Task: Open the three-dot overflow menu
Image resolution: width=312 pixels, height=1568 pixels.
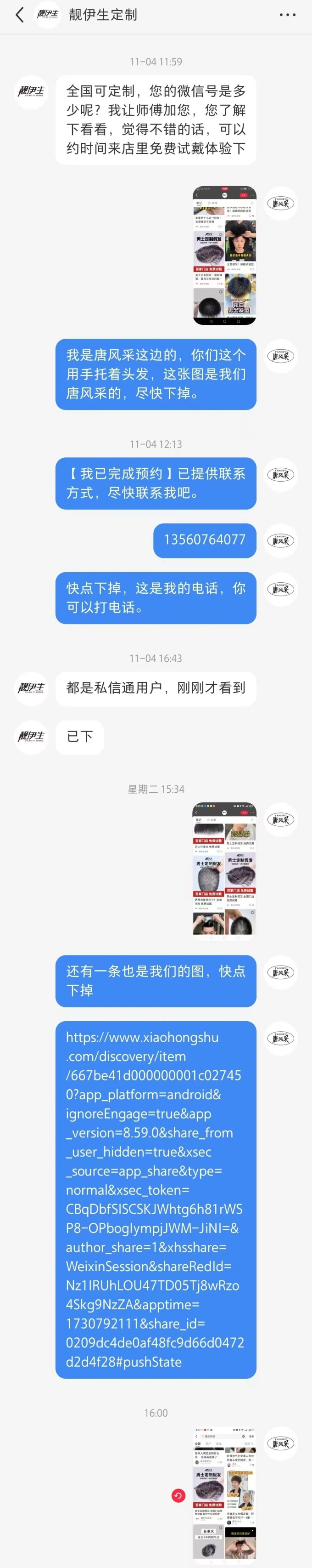Action: point(287,15)
